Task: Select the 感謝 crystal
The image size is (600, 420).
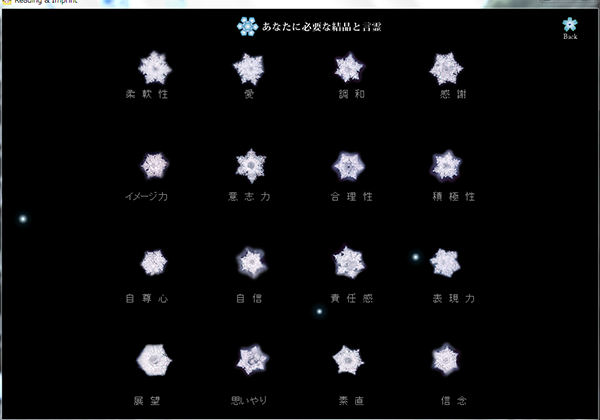Action: [446, 68]
